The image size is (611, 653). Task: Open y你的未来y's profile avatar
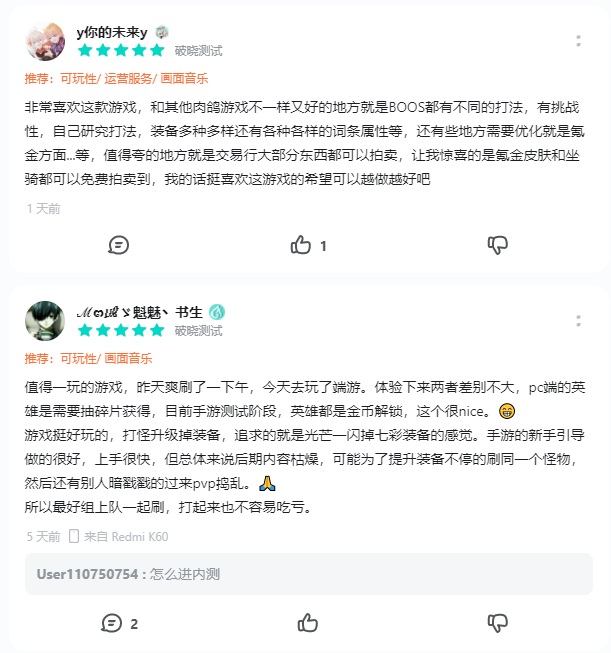coord(46,41)
